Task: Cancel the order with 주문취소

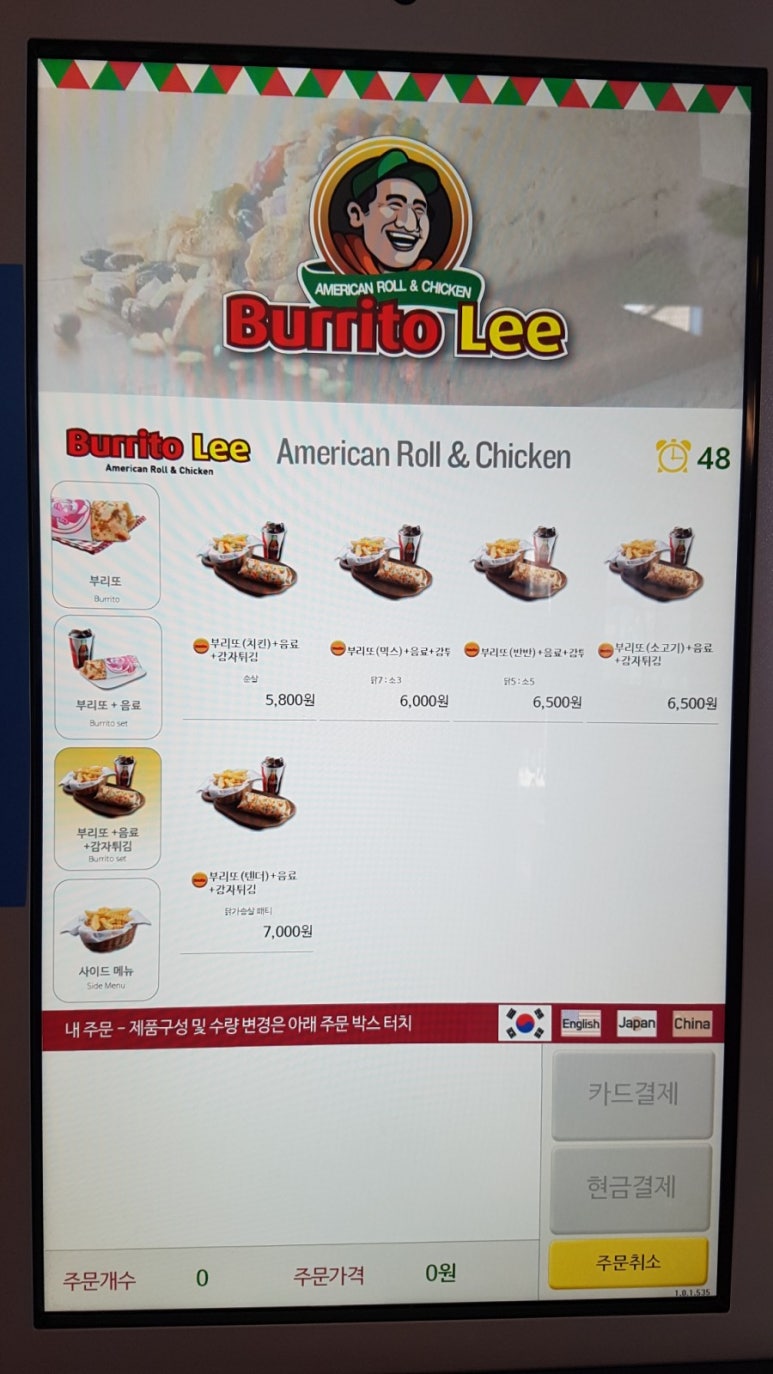Action: 628,1262
